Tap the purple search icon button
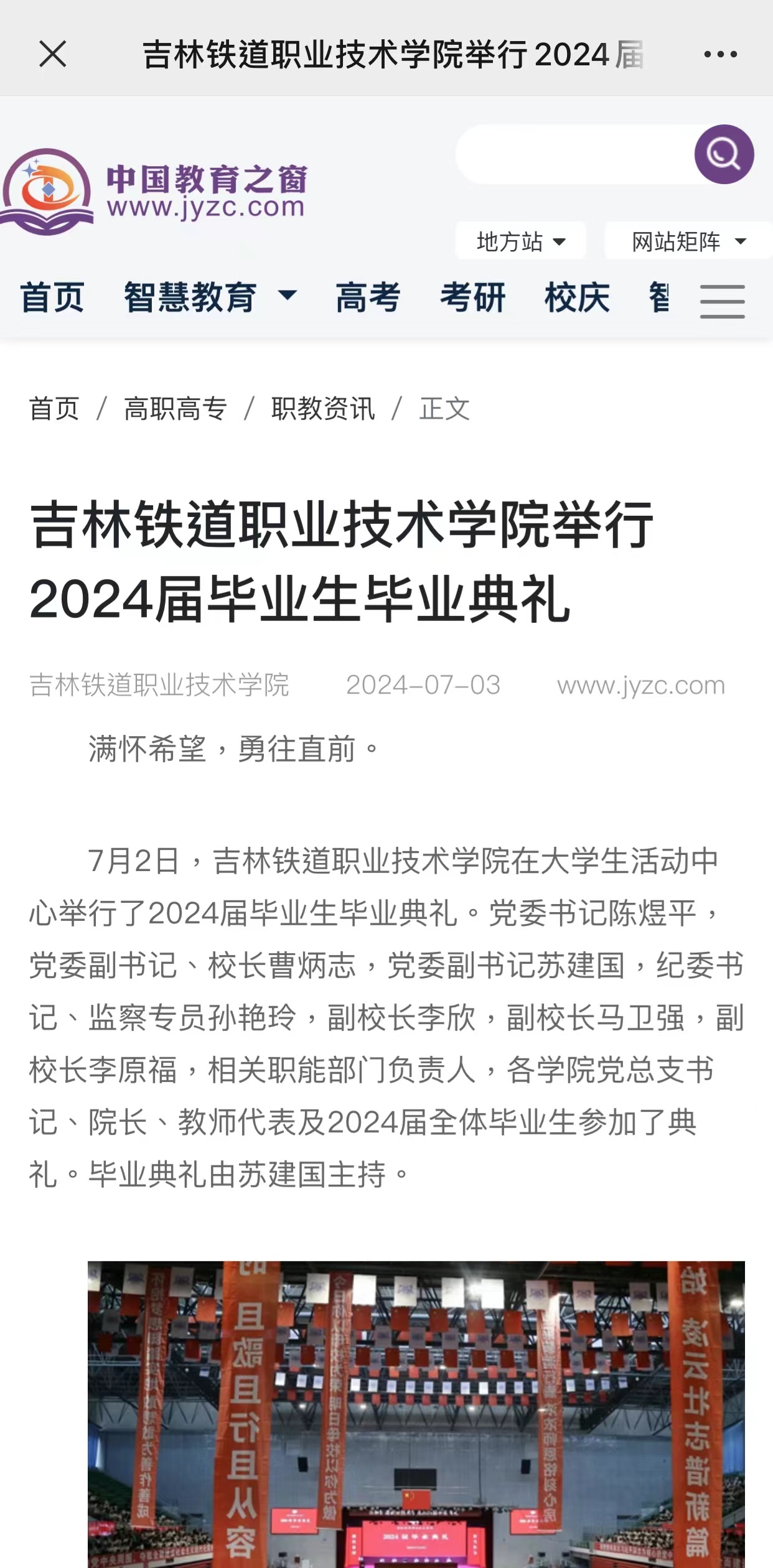This screenshot has height=1568, width=773. click(724, 154)
